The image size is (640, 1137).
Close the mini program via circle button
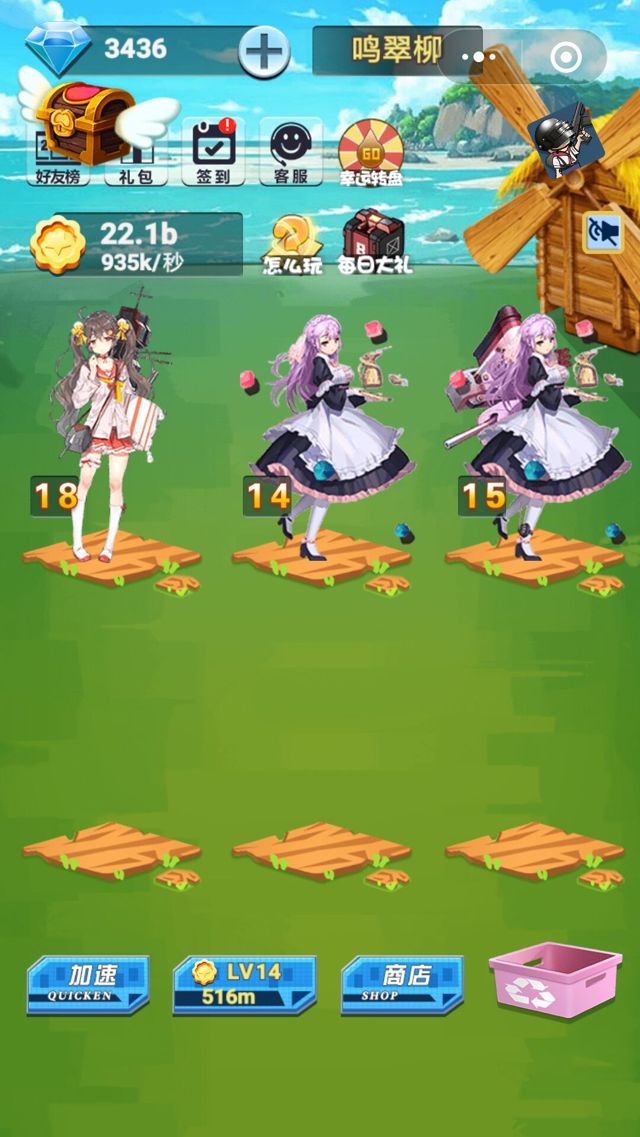click(x=568, y=57)
